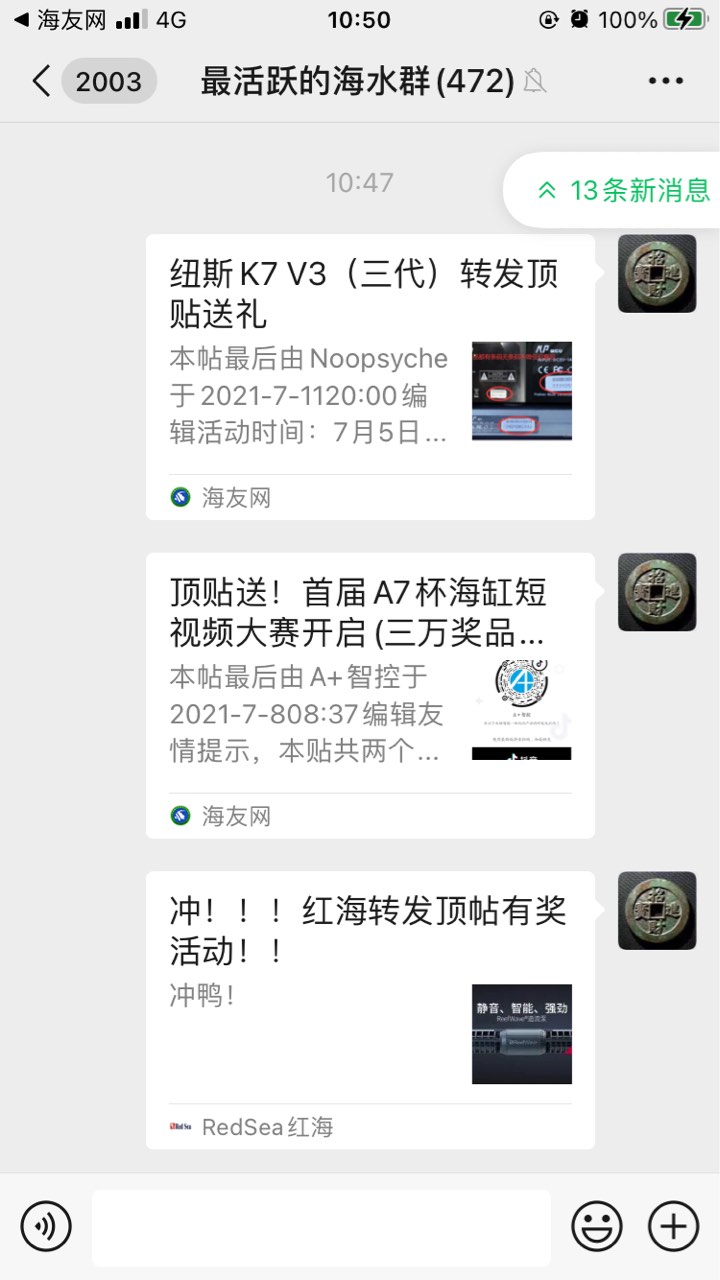Jump to the 13 new messages

click(622, 190)
